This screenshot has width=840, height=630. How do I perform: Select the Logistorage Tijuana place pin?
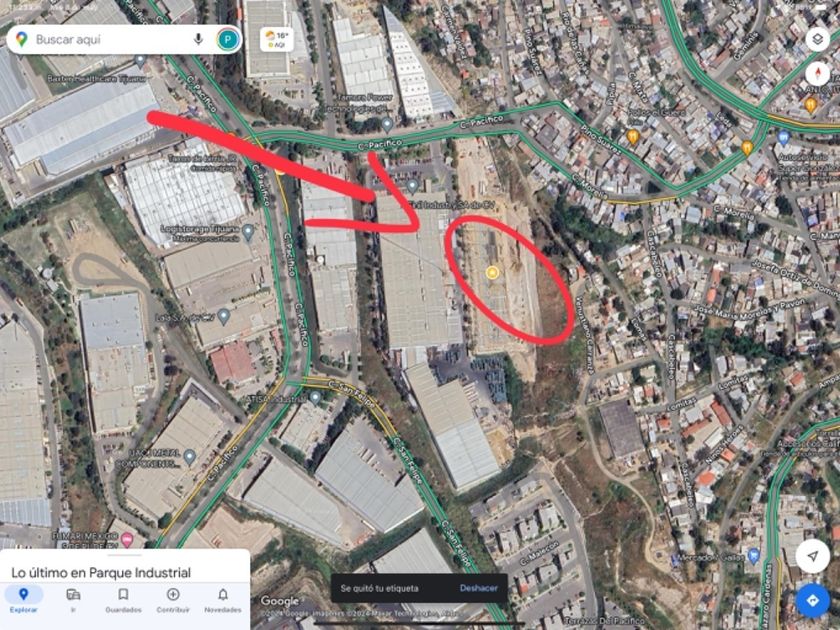point(248,232)
